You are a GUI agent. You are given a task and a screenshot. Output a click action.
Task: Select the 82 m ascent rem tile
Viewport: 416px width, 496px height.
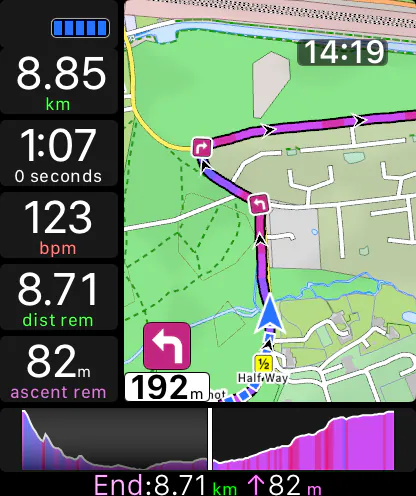coord(59,369)
